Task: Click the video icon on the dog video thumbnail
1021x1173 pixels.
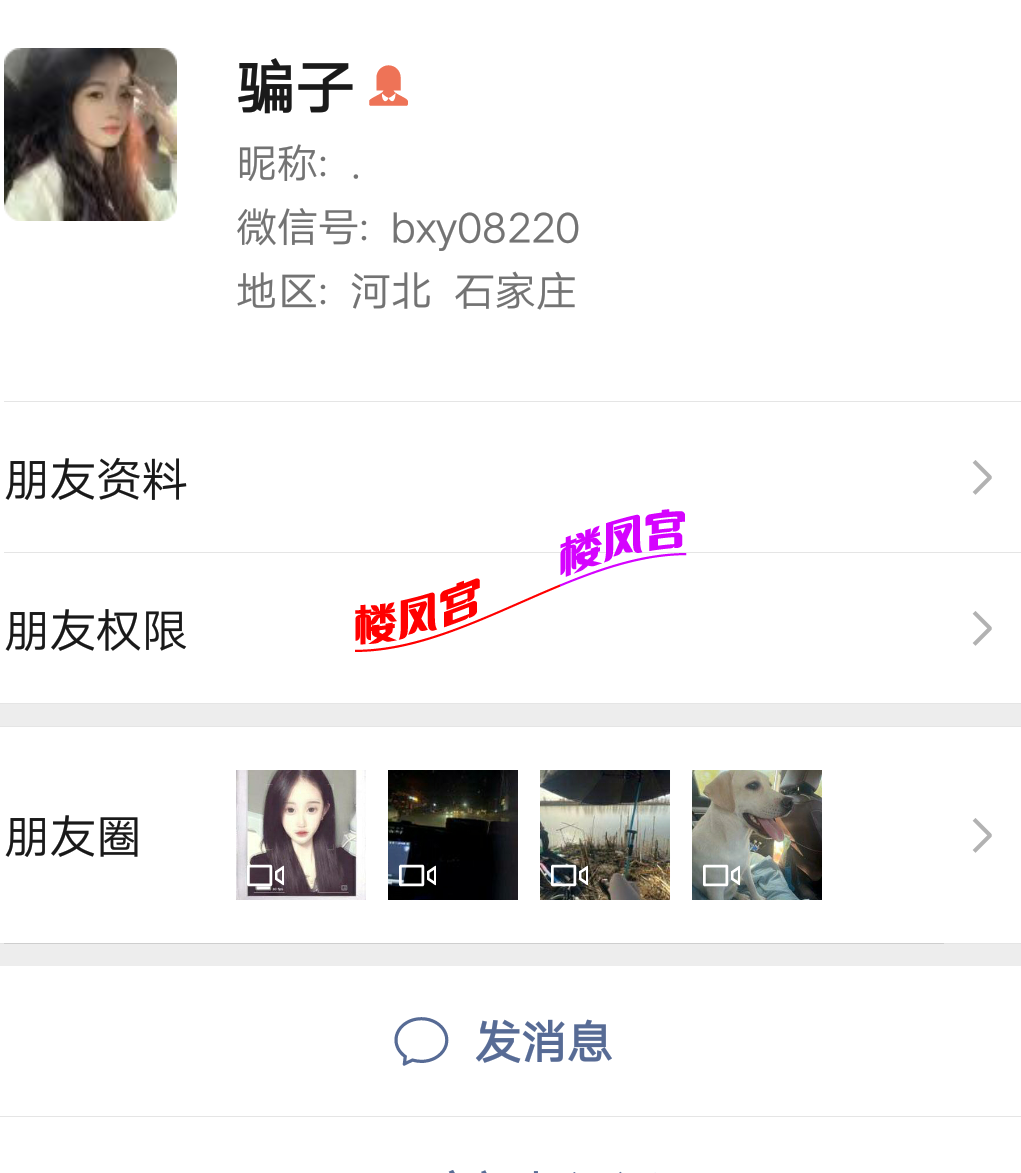Action: (x=721, y=874)
